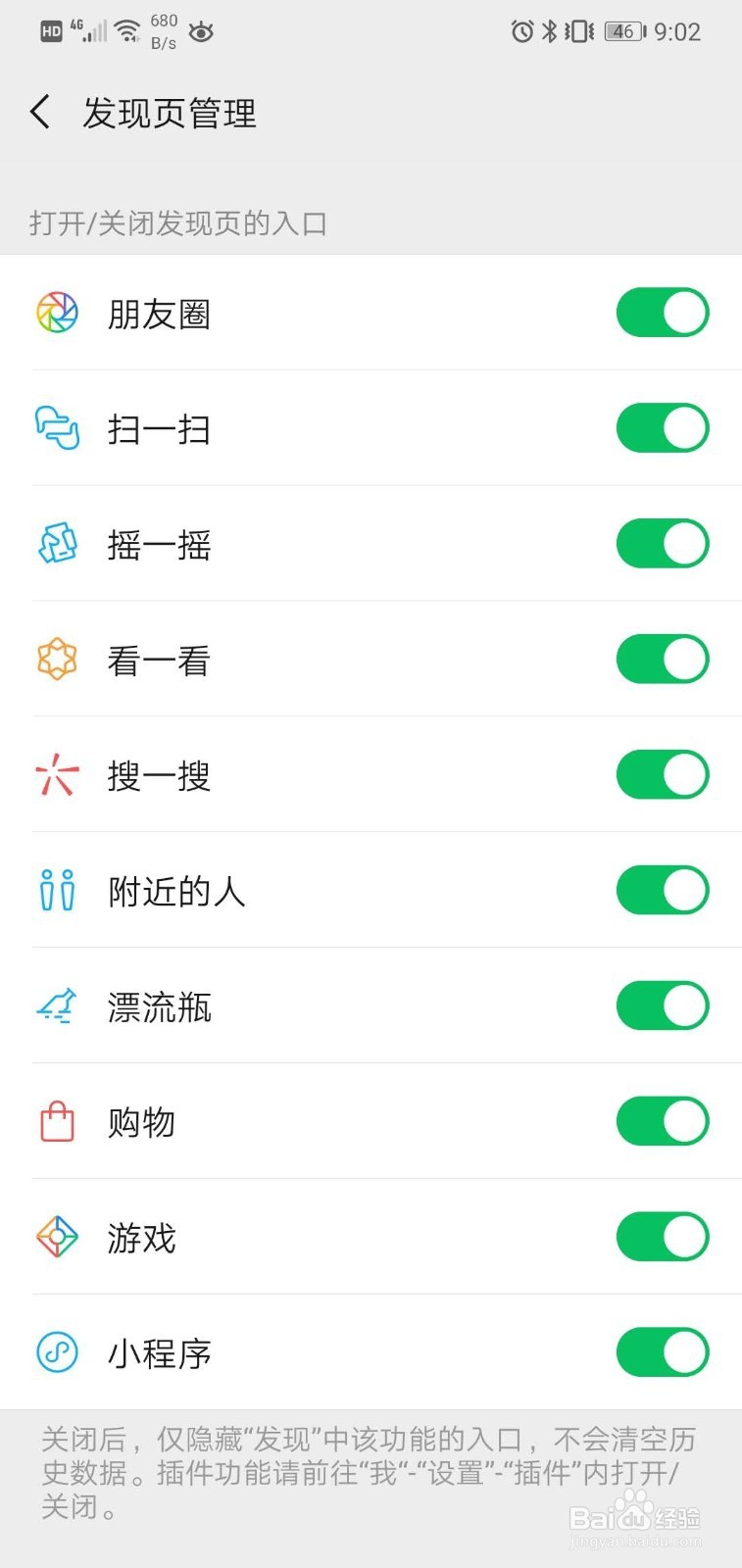Image resolution: width=742 pixels, height=1568 pixels.
Task: Click the Games (游戏) icon
Action: pos(57,1237)
